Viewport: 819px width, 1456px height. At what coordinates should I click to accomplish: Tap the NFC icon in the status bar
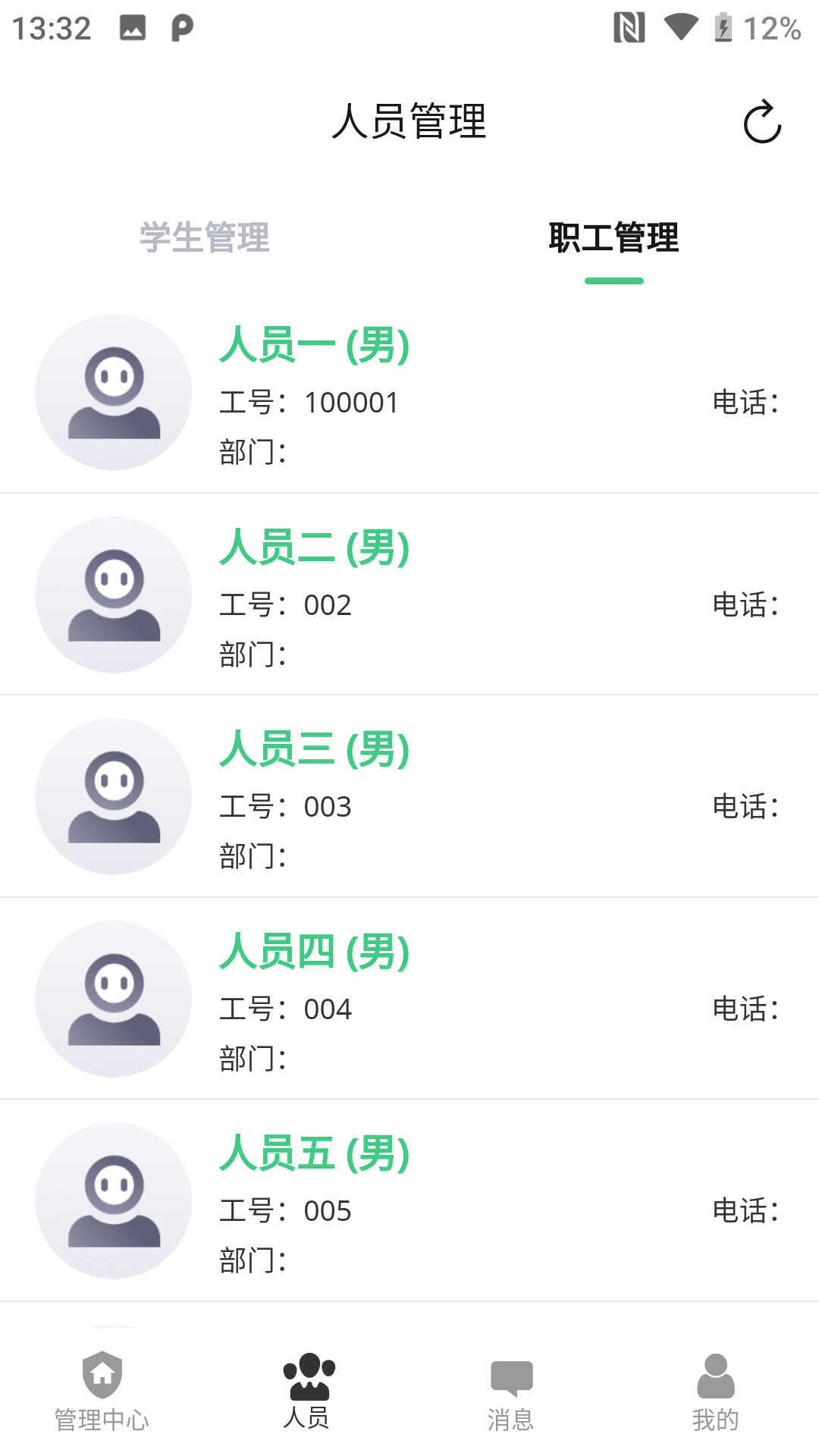click(628, 28)
